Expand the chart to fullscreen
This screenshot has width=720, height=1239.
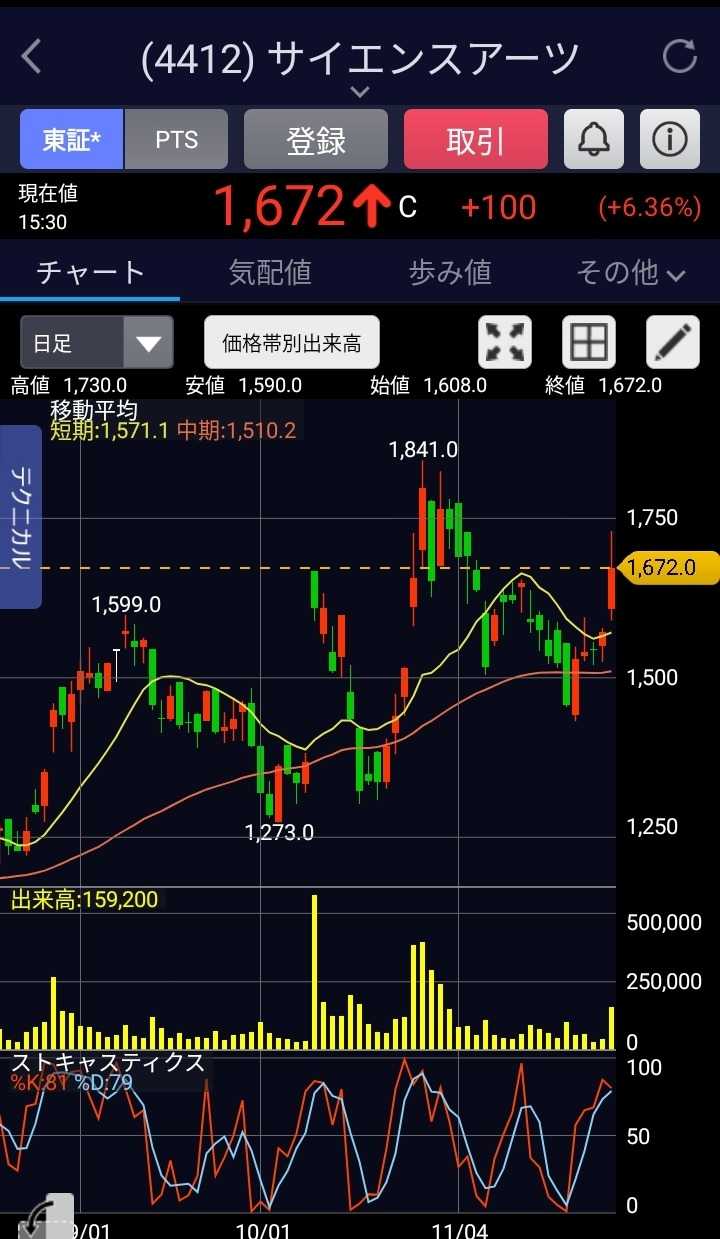(x=506, y=343)
